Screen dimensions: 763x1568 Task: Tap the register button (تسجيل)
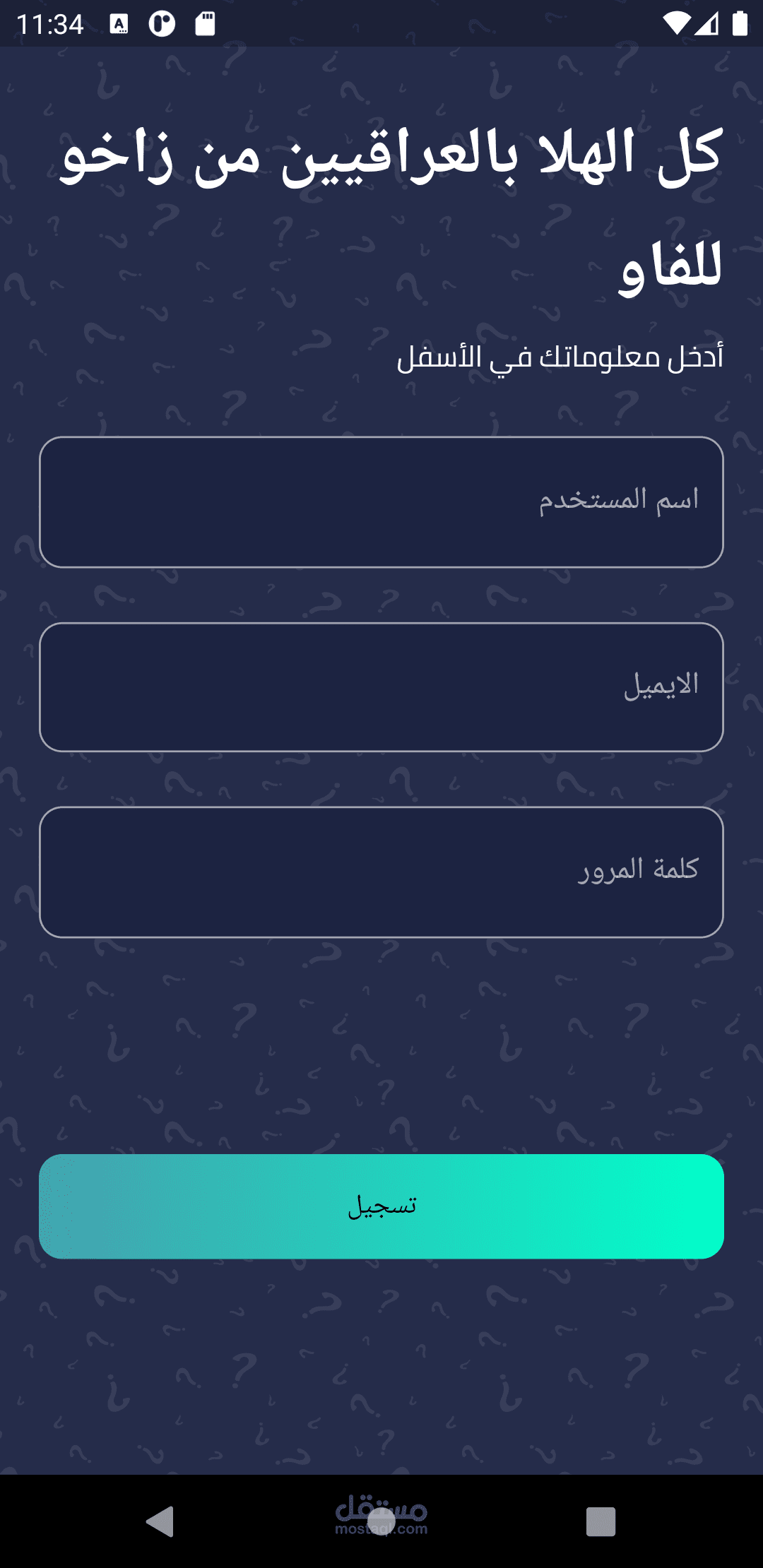pos(381,1206)
